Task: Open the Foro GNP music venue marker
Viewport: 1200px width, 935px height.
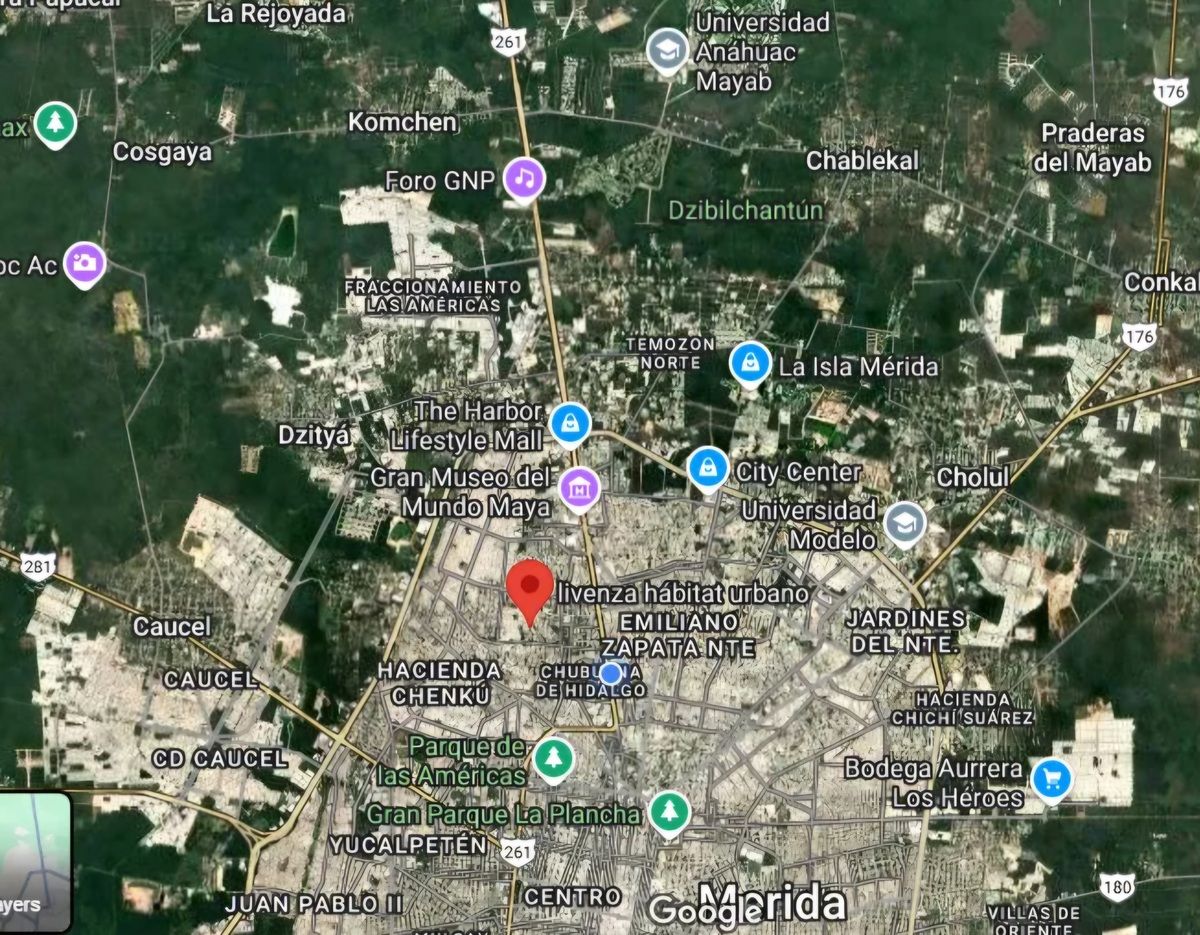Action: click(x=524, y=179)
